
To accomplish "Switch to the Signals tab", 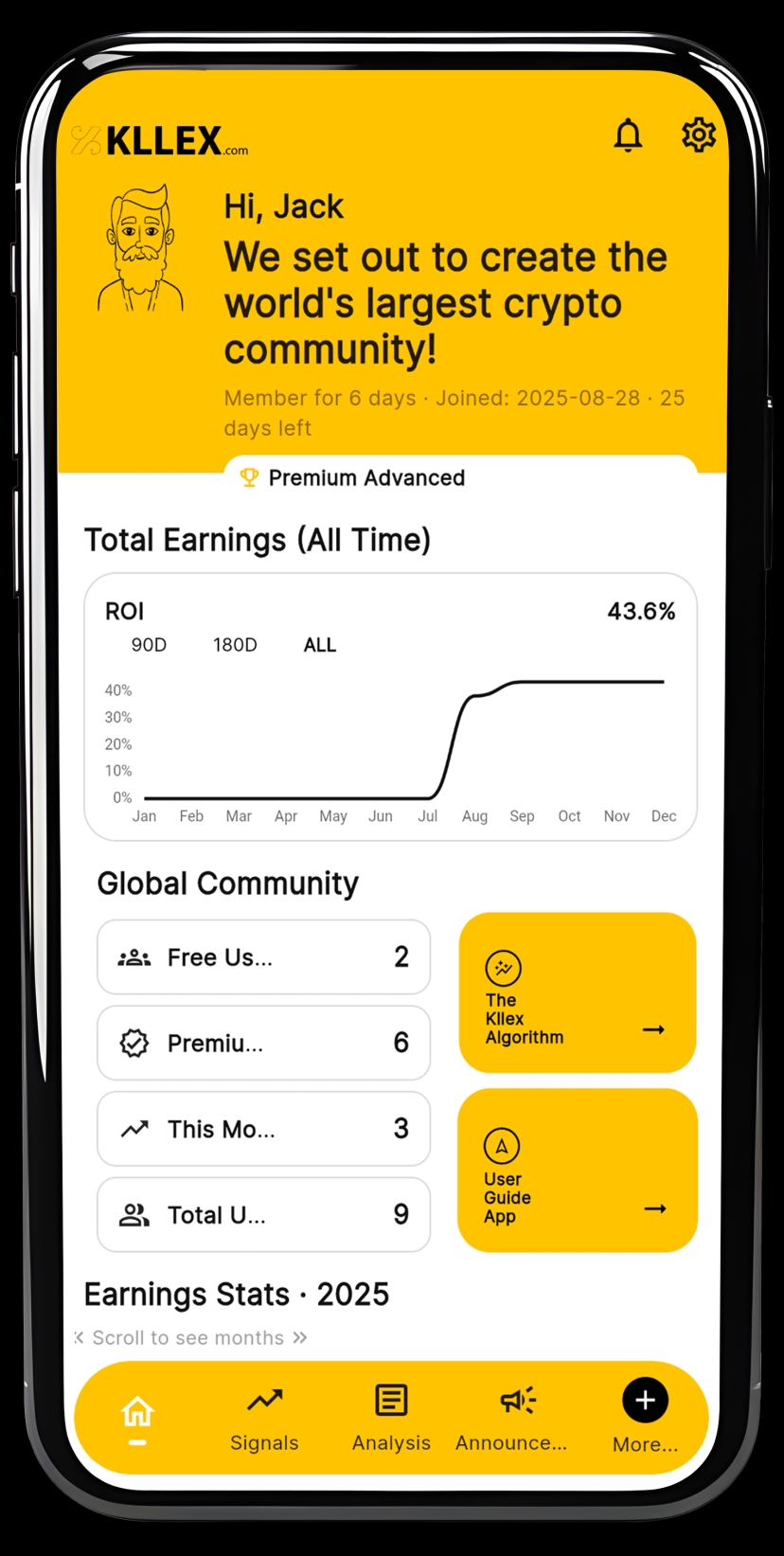I will 264,1418.
